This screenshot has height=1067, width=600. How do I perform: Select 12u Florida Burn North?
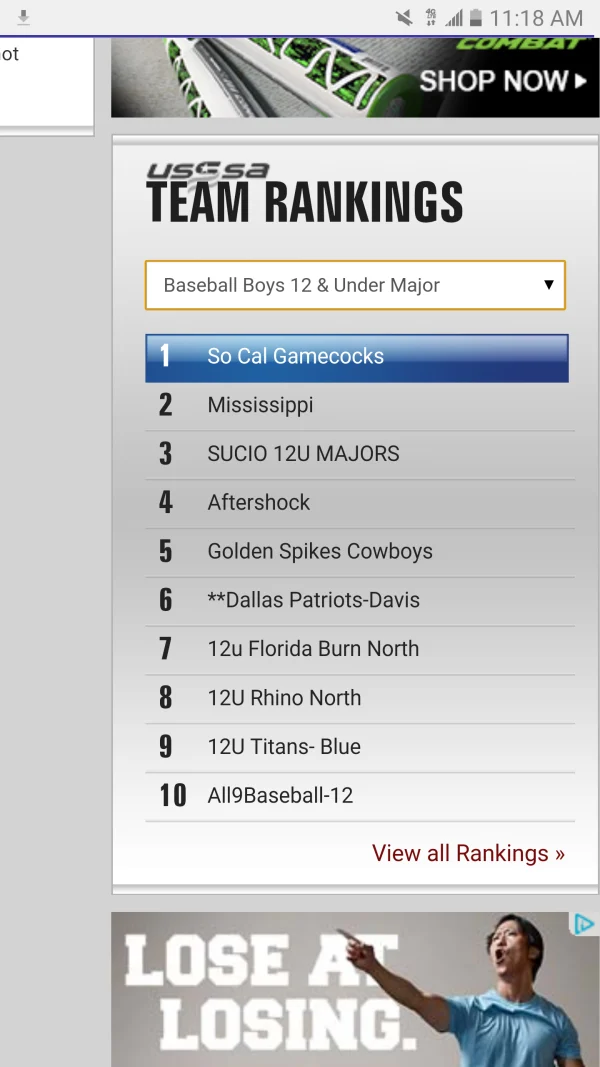pyautogui.click(x=359, y=651)
